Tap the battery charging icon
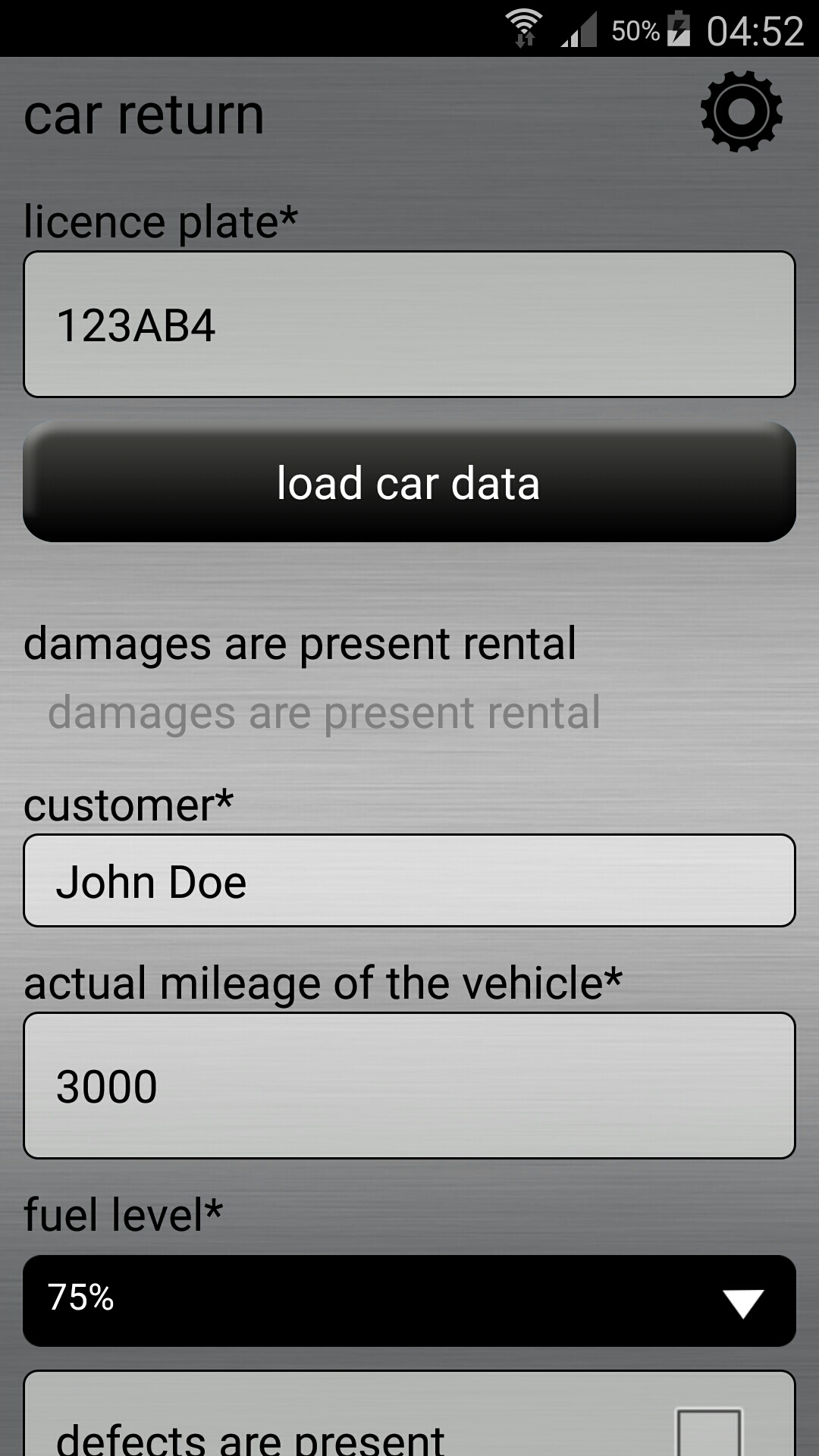 tap(681, 29)
